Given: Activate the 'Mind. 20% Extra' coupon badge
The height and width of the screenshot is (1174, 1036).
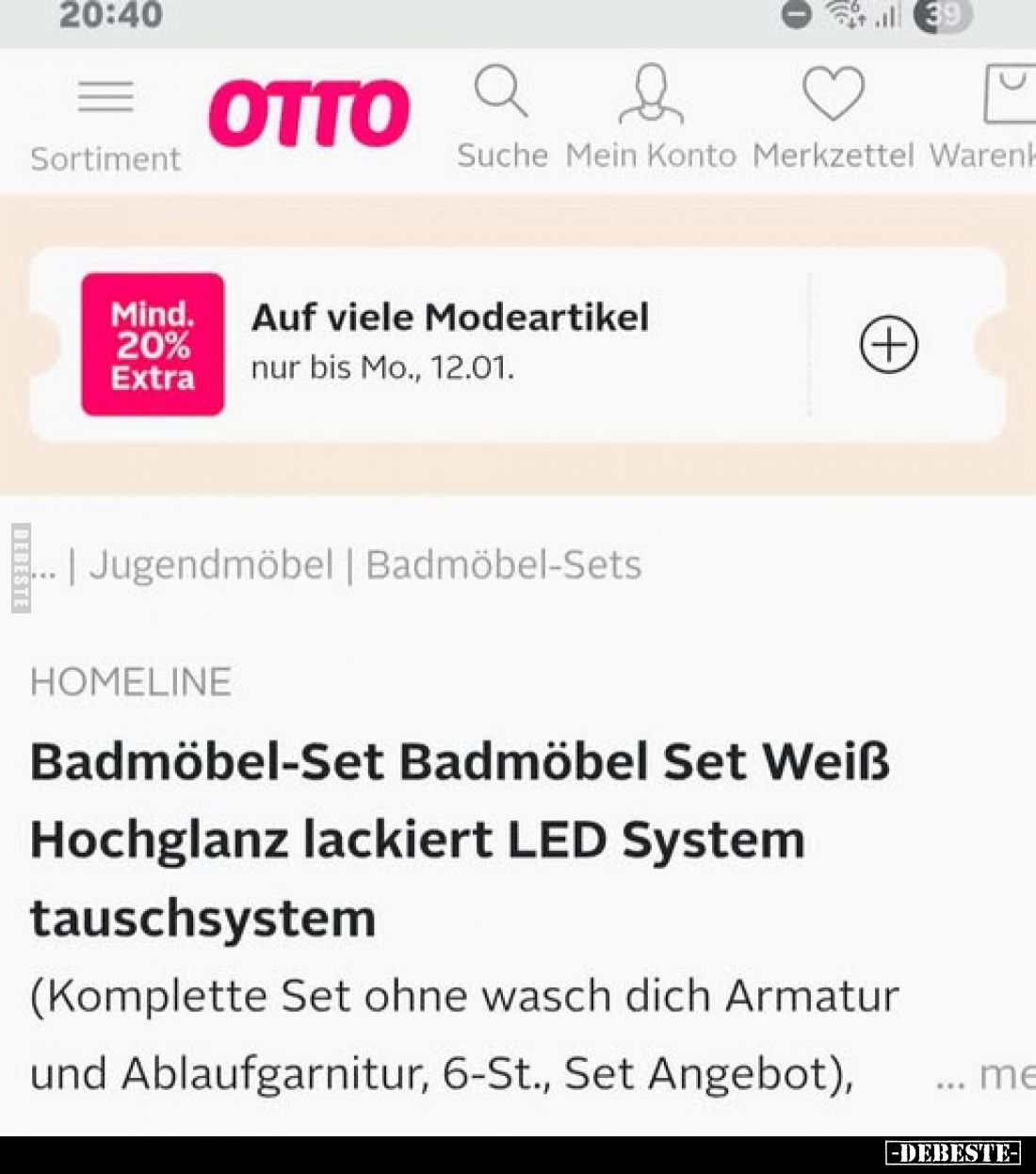Looking at the screenshot, I should coord(152,343).
